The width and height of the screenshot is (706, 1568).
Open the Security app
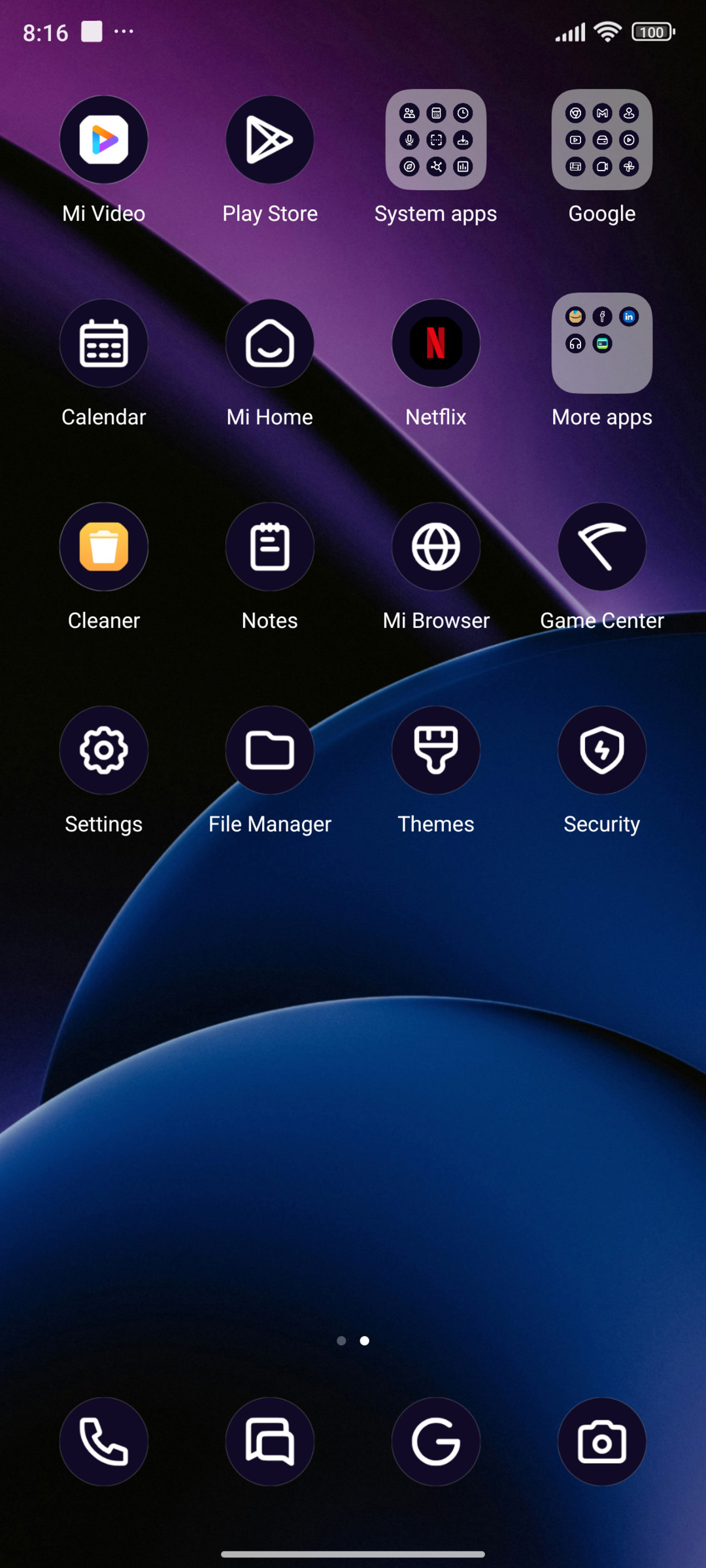click(602, 750)
